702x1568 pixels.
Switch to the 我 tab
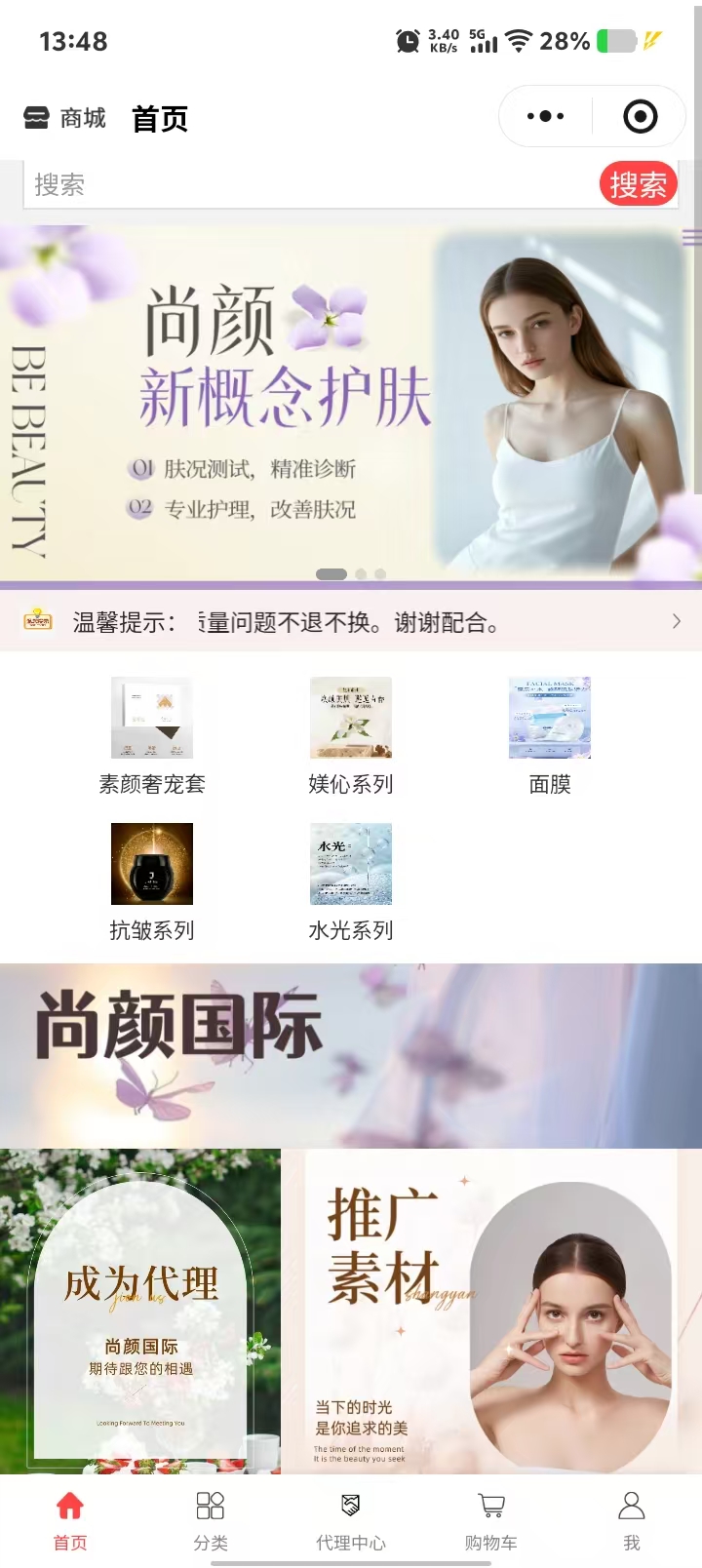point(632,1520)
